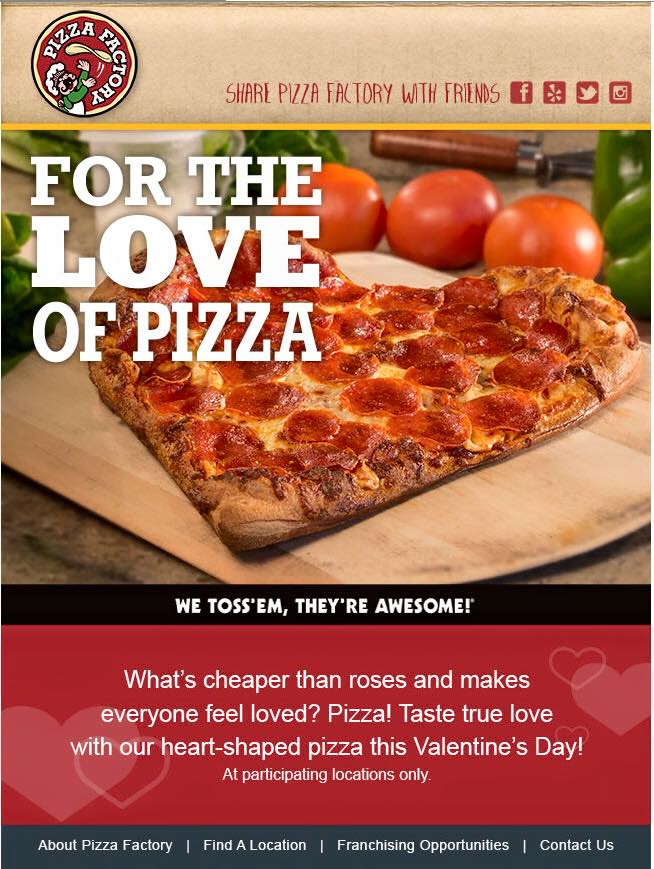Screen dimensions: 654x869
Task: Open Pizza Factory's Facebook page
Action: 521,93
